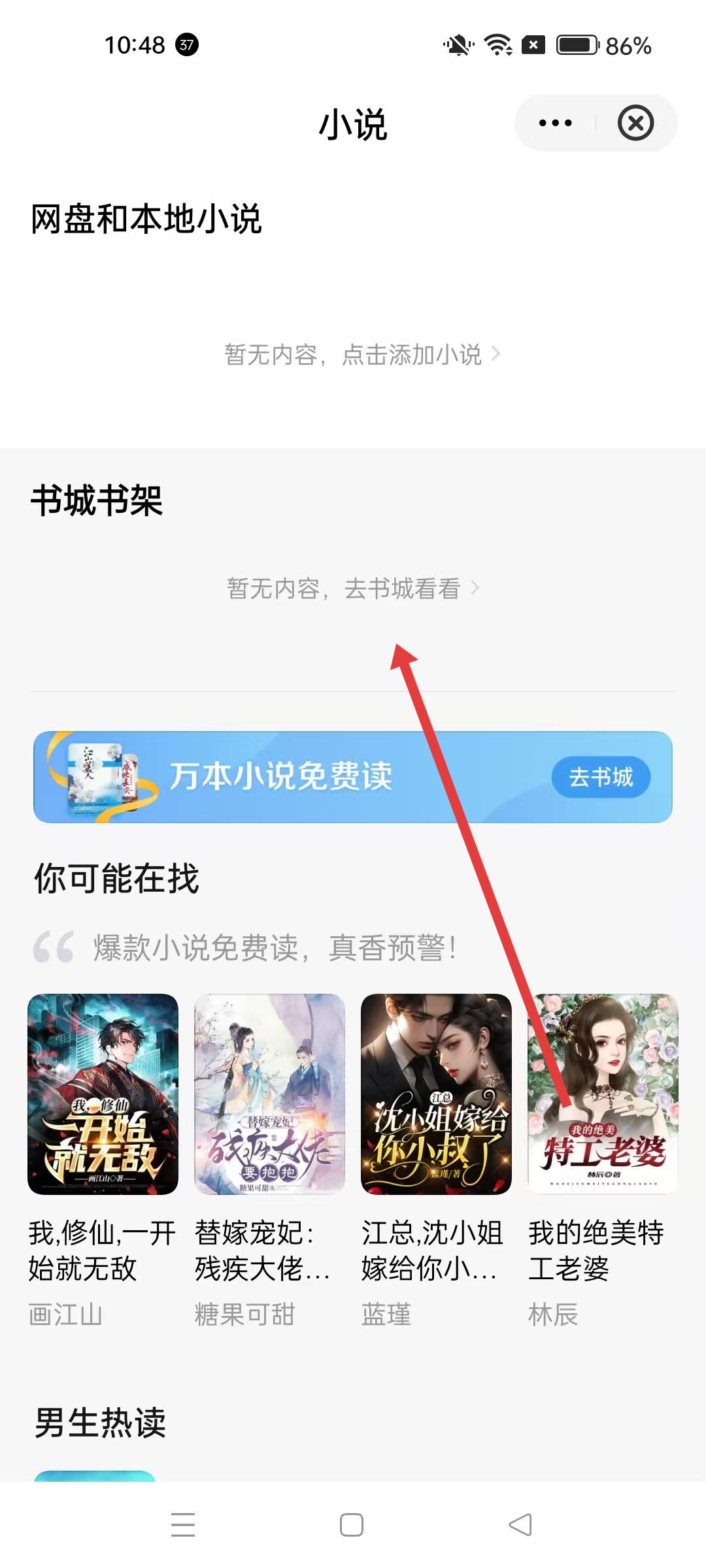Go to the system home screen
Screen dimensions: 706x1568
pos(352,1525)
